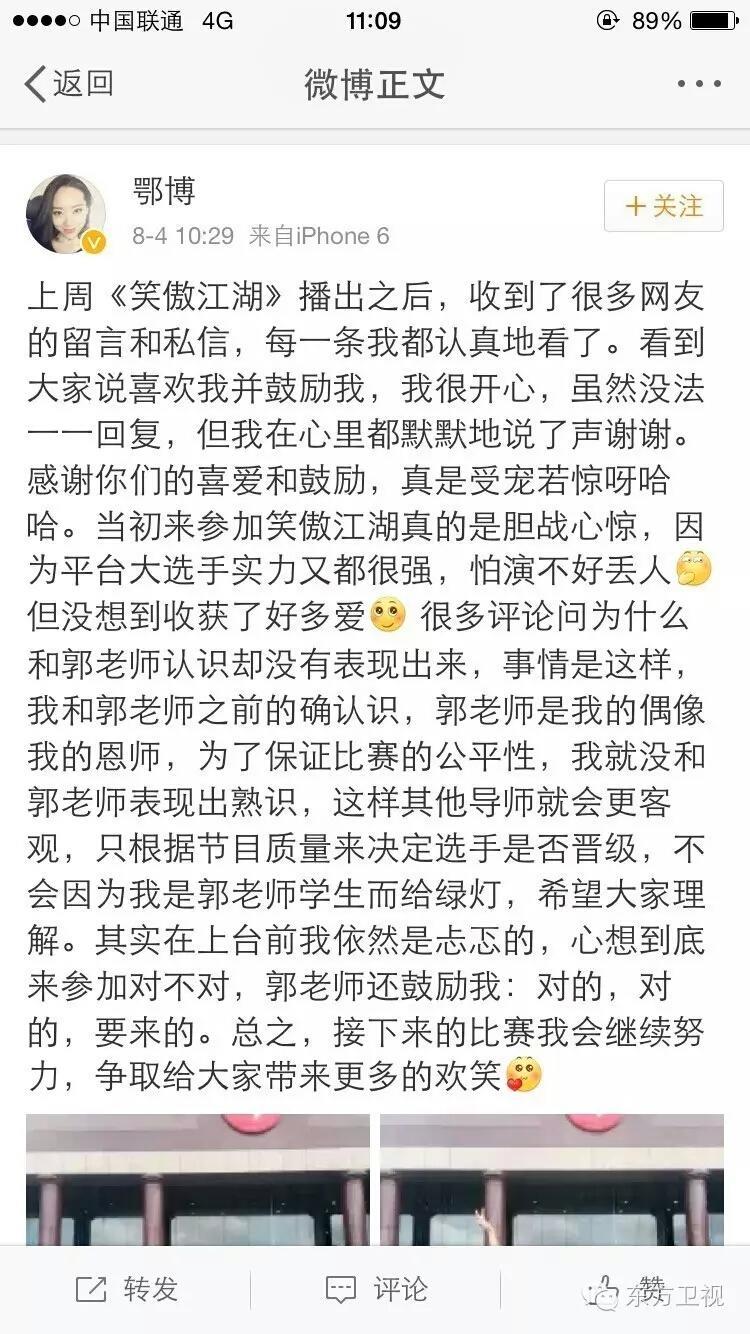This screenshot has width=750, height=1334.
Task: Repost this Weibo via 转发
Action: click(x=126, y=1290)
